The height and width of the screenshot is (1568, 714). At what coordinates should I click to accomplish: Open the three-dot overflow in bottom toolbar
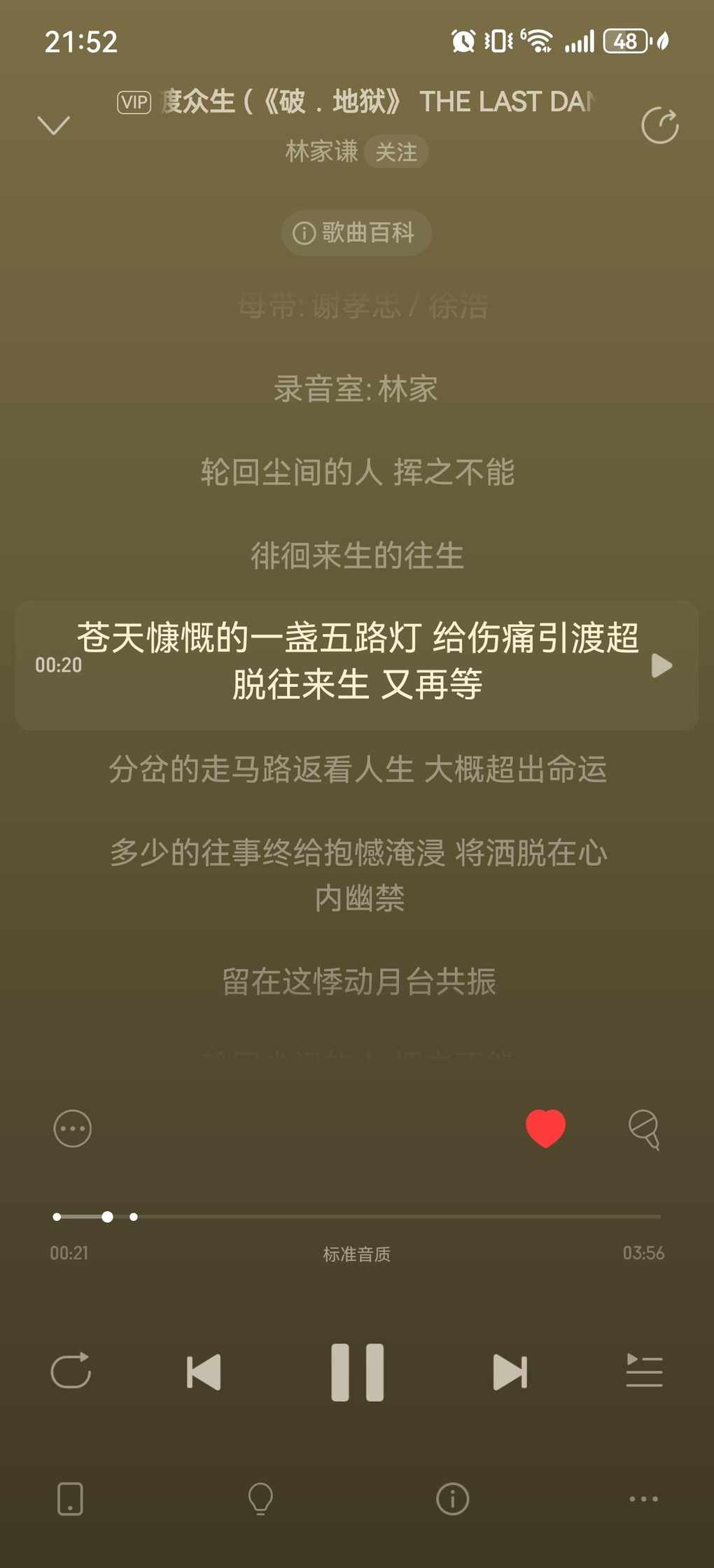[643, 1499]
